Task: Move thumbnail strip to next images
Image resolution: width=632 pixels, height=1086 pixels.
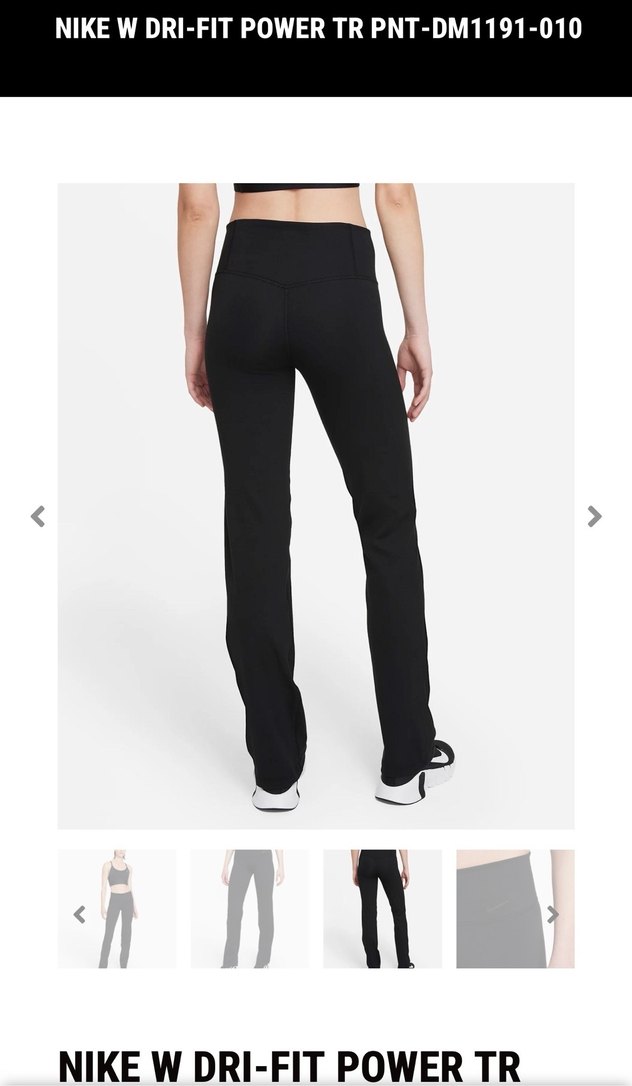Action: tap(552, 914)
